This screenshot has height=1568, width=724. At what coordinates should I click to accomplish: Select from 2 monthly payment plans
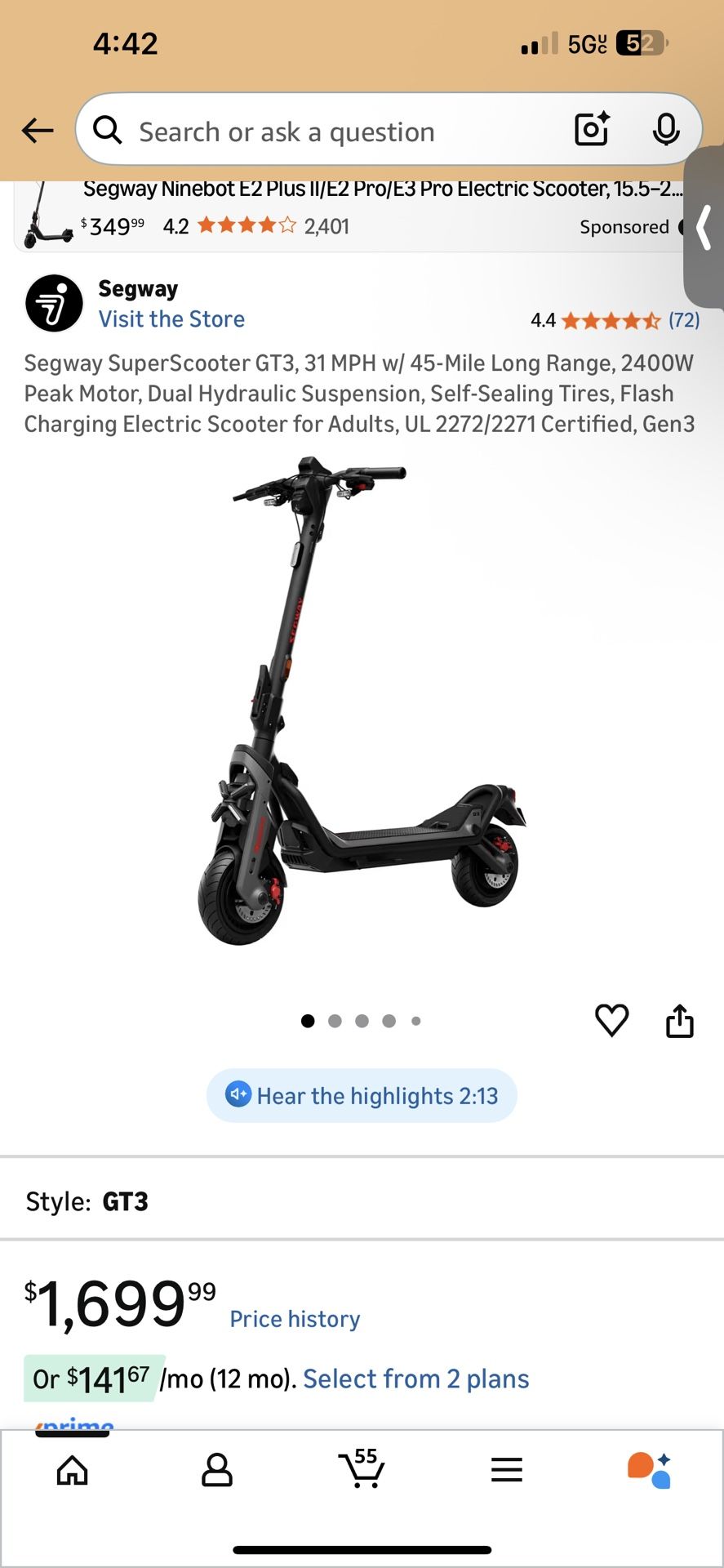point(415,1379)
